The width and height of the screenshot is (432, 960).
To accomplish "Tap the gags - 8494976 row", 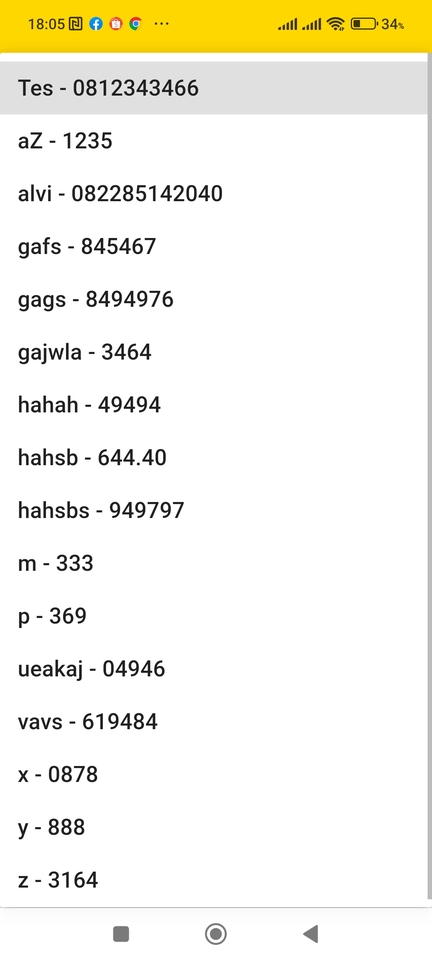I will click(x=214, y=299).
